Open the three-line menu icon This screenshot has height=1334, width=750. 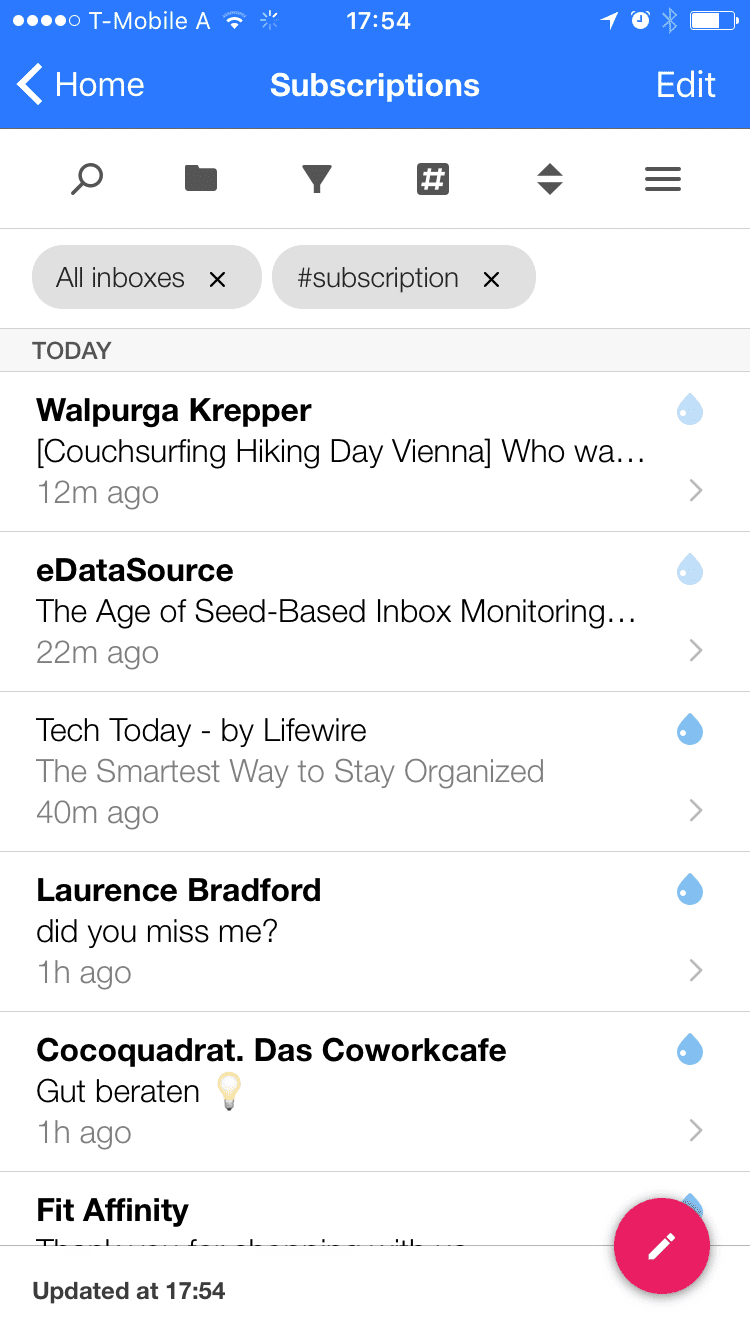tap(663, 179)
